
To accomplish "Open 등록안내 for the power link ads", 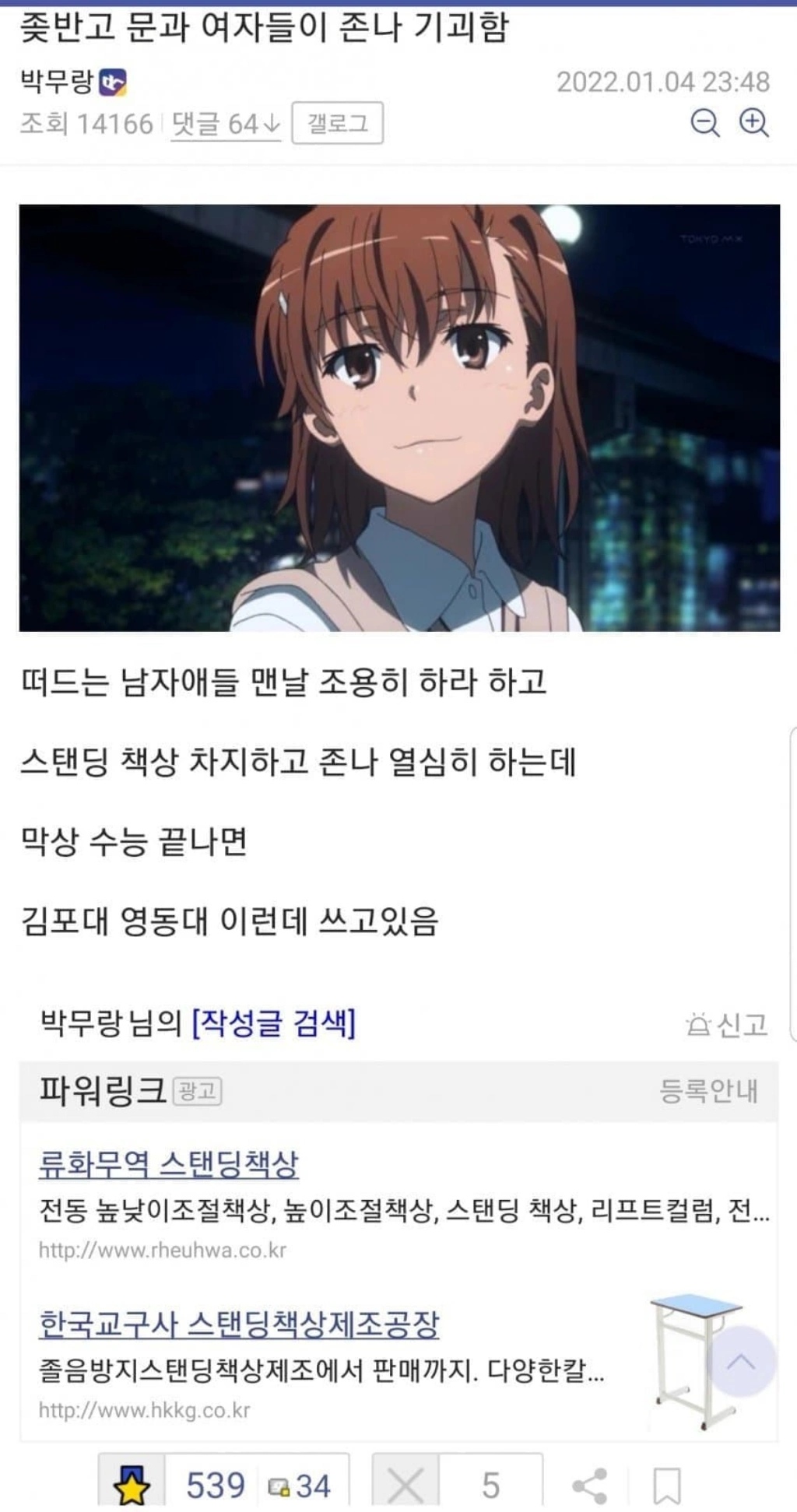I will coord(708,1091).
